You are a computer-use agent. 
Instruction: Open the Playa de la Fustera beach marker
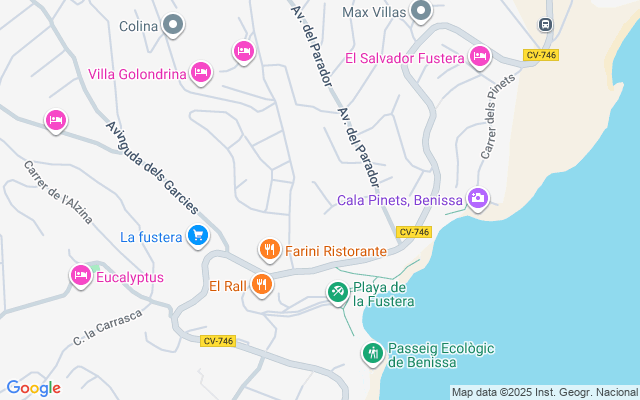tap(338, 293)
